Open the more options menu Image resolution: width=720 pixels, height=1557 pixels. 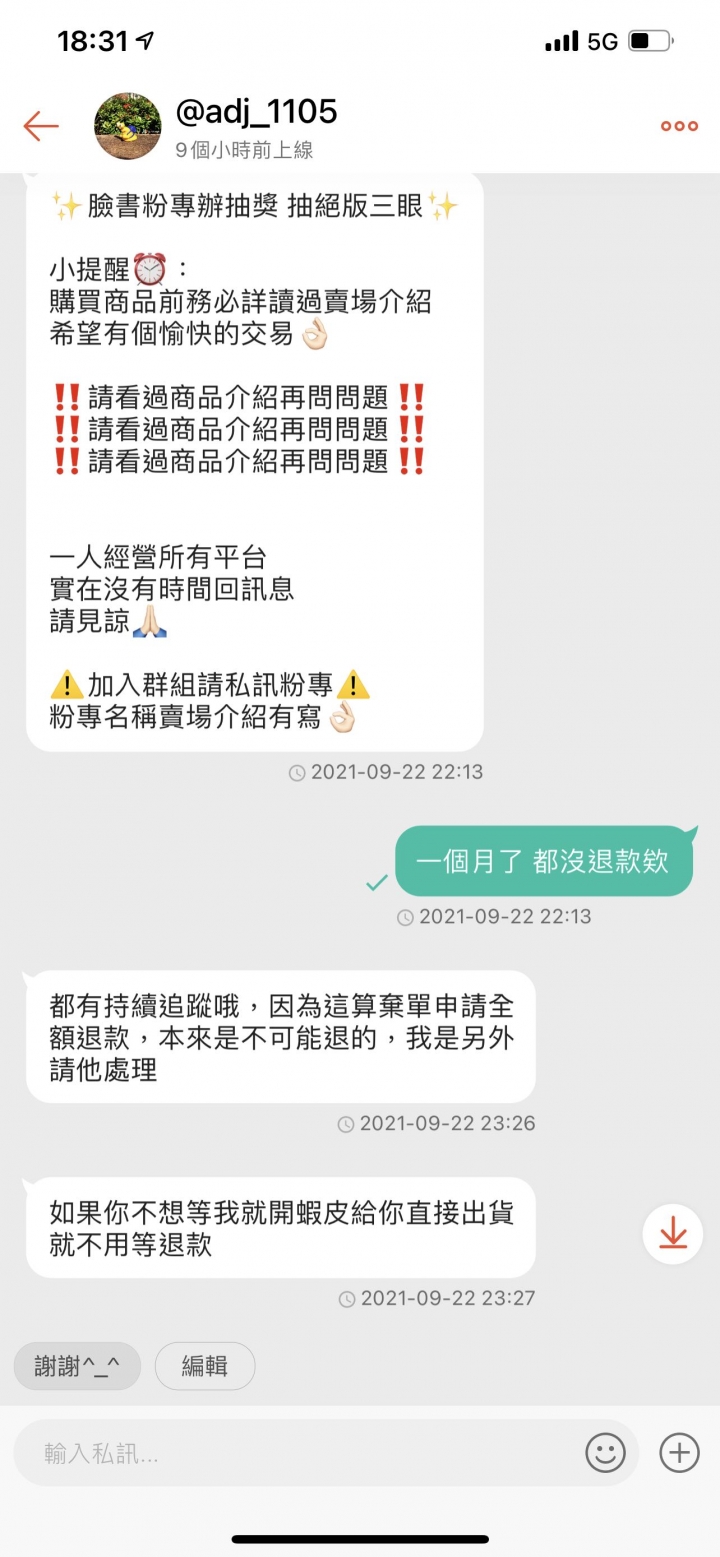coord(678,126)
